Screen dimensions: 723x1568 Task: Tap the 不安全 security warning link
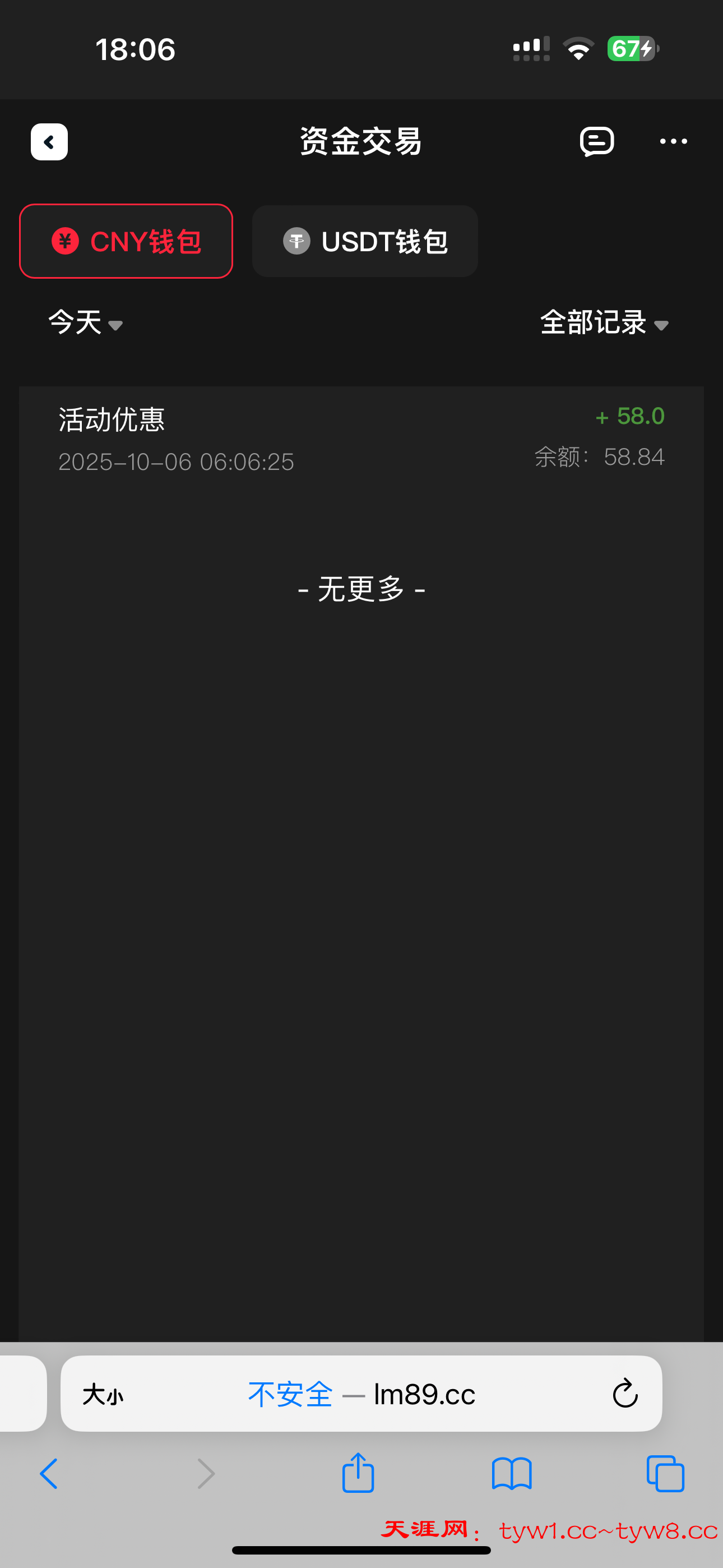tap(290, 1395)
